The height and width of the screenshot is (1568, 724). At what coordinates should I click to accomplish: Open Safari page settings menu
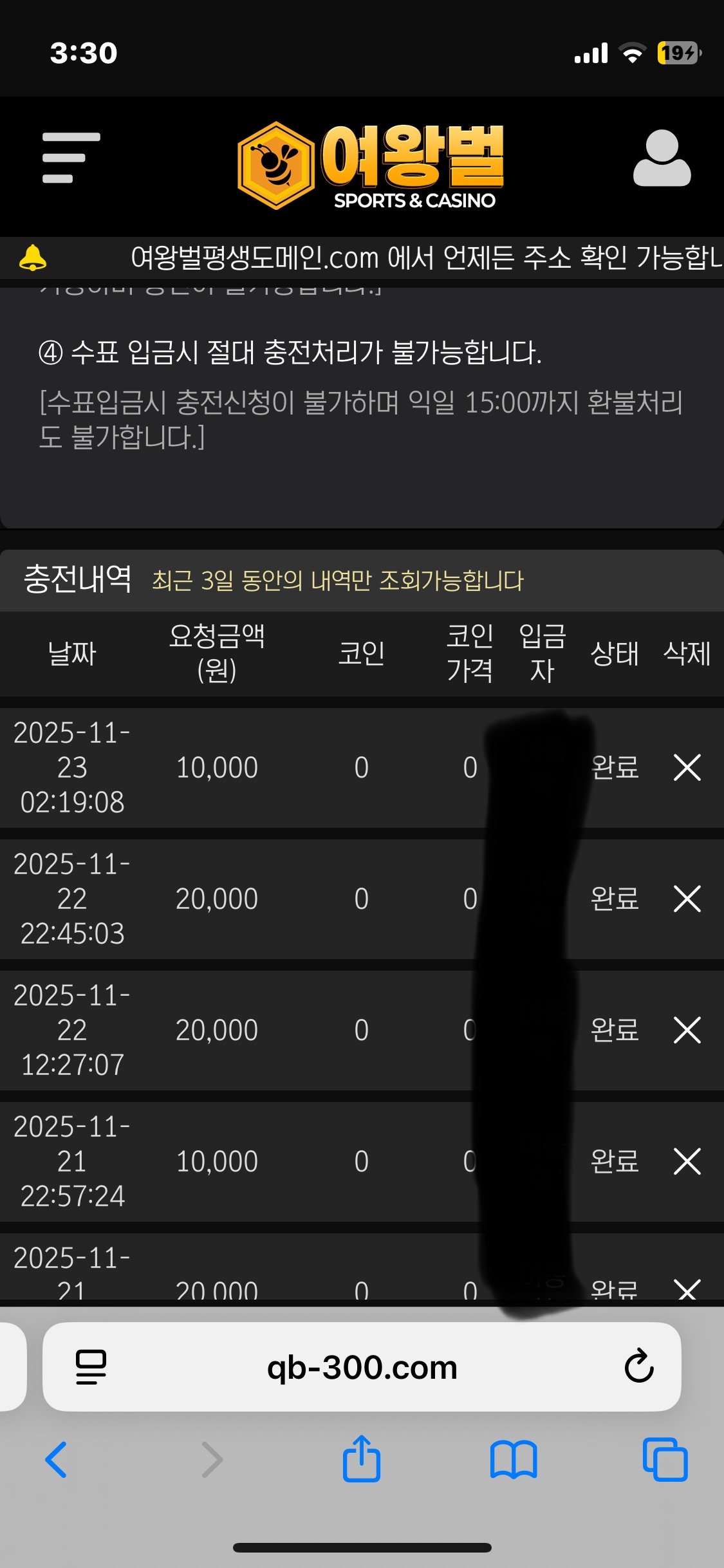pos(91,1367)
